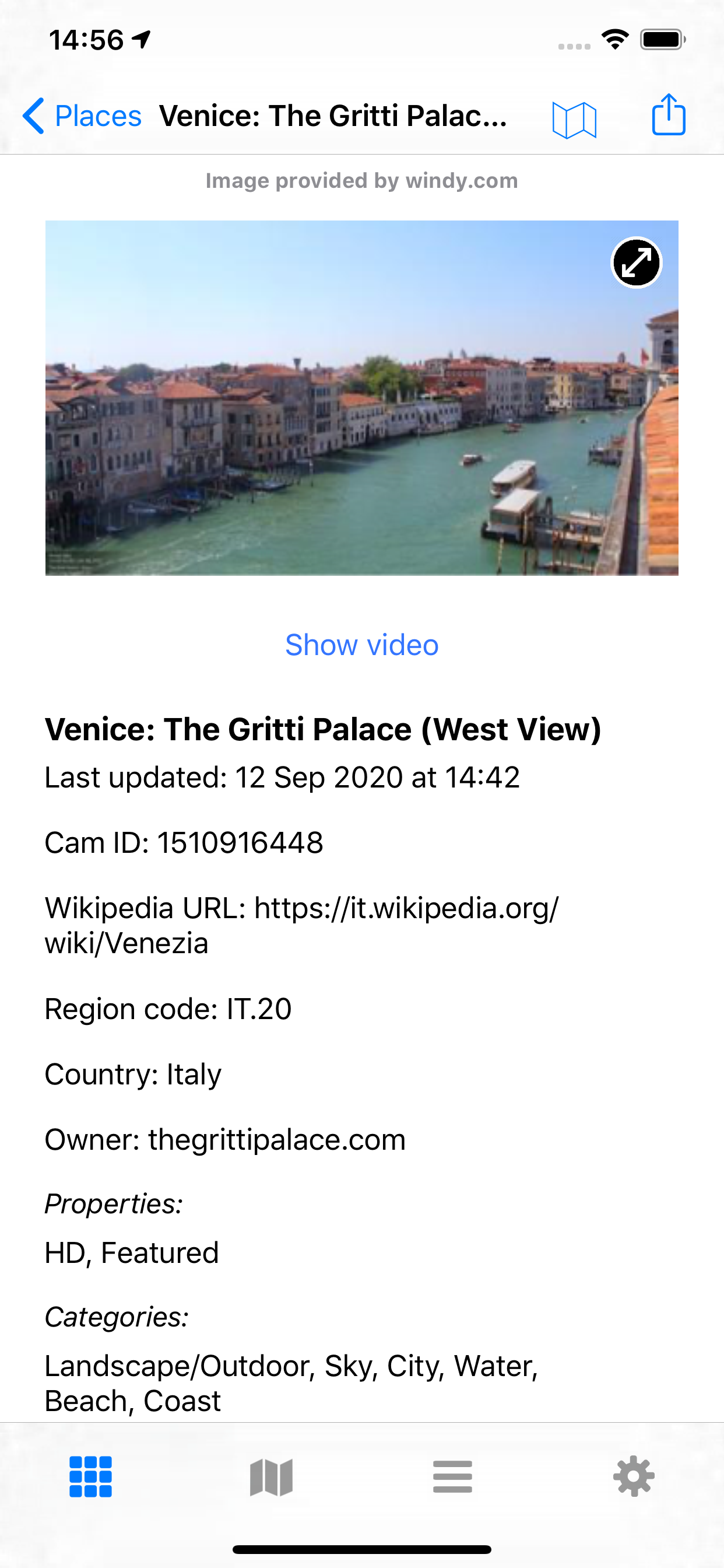Open the Venice webcam image
Viewport: 724px width, 1568px height.
coord(362,397)
